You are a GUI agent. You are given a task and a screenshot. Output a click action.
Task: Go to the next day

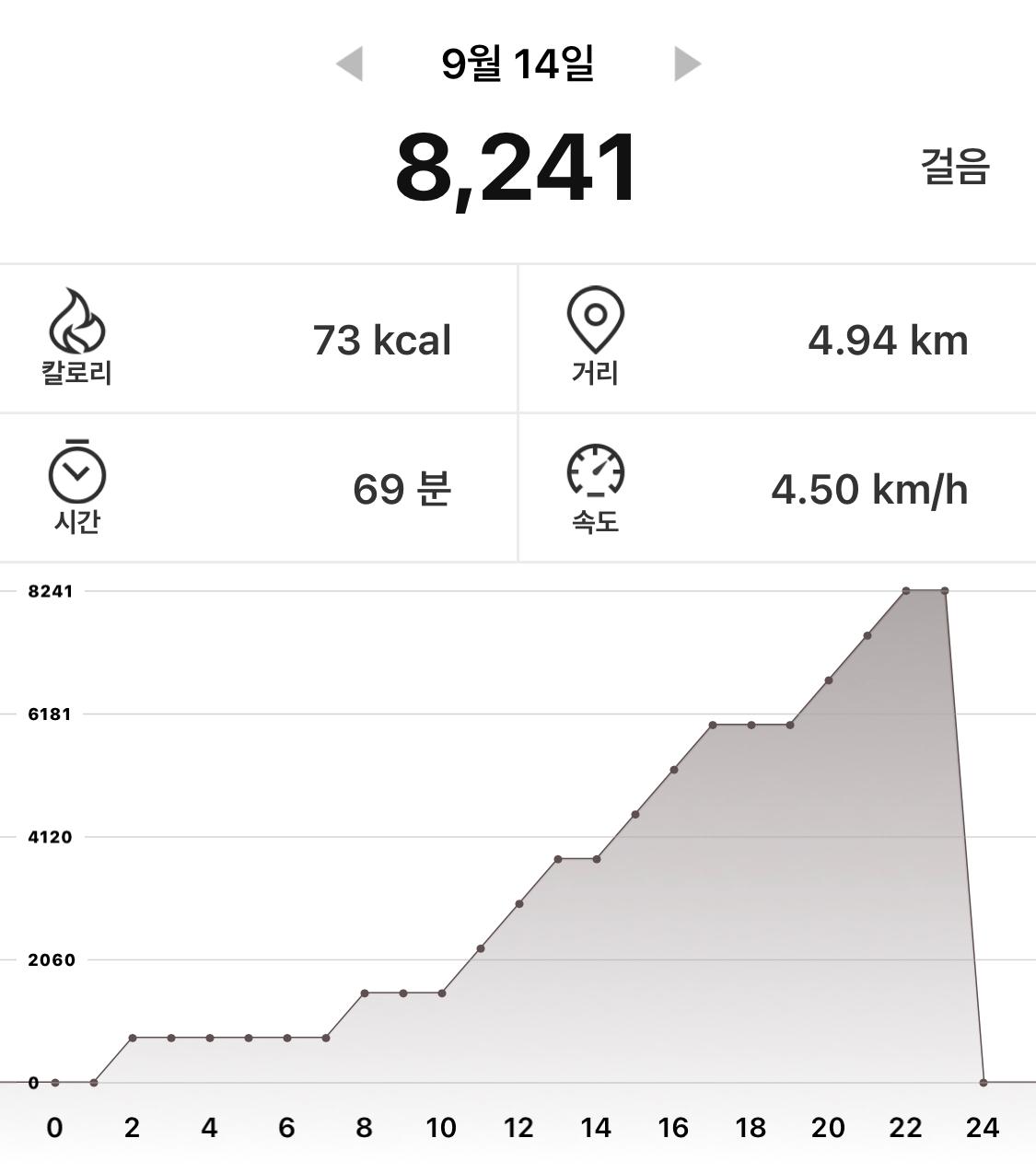coord(687,64)
